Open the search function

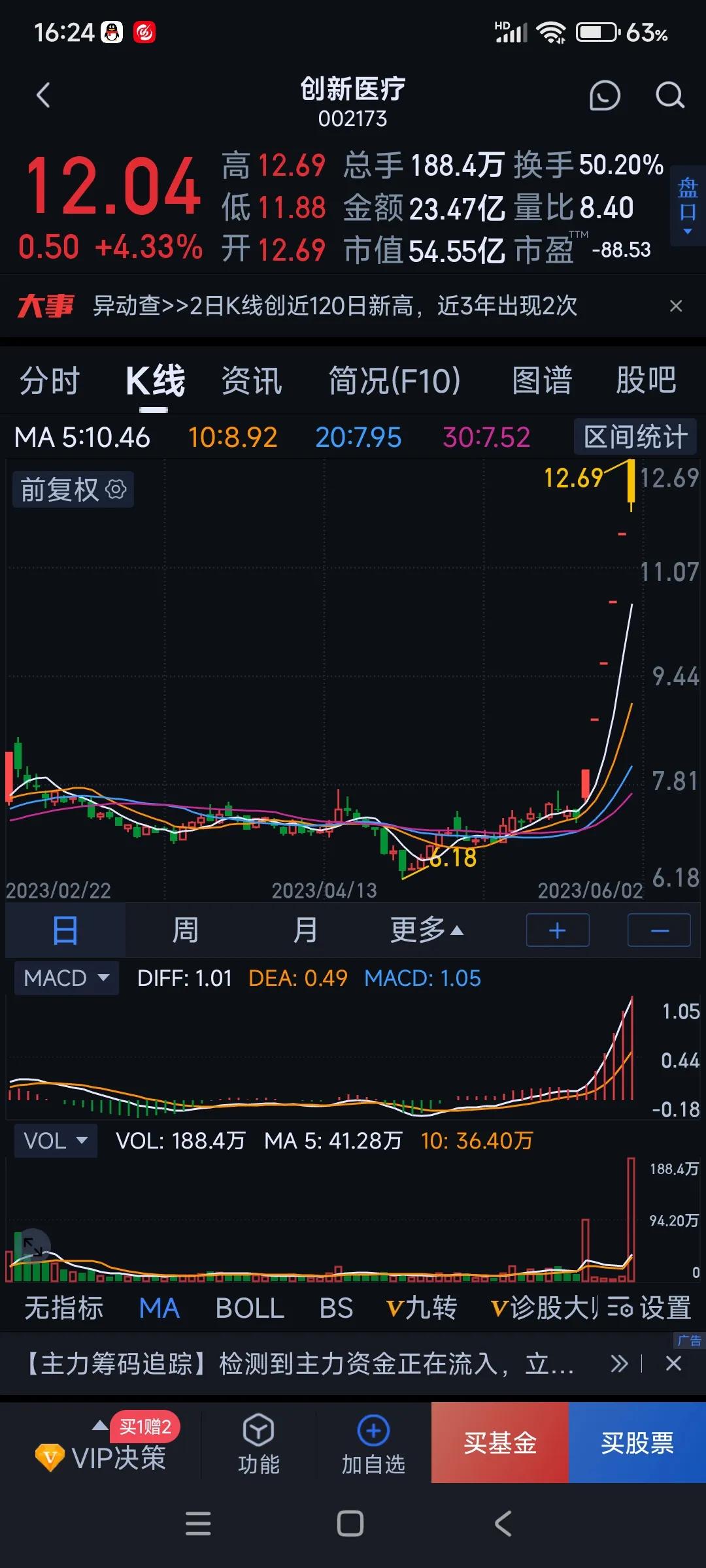point(669,95)
